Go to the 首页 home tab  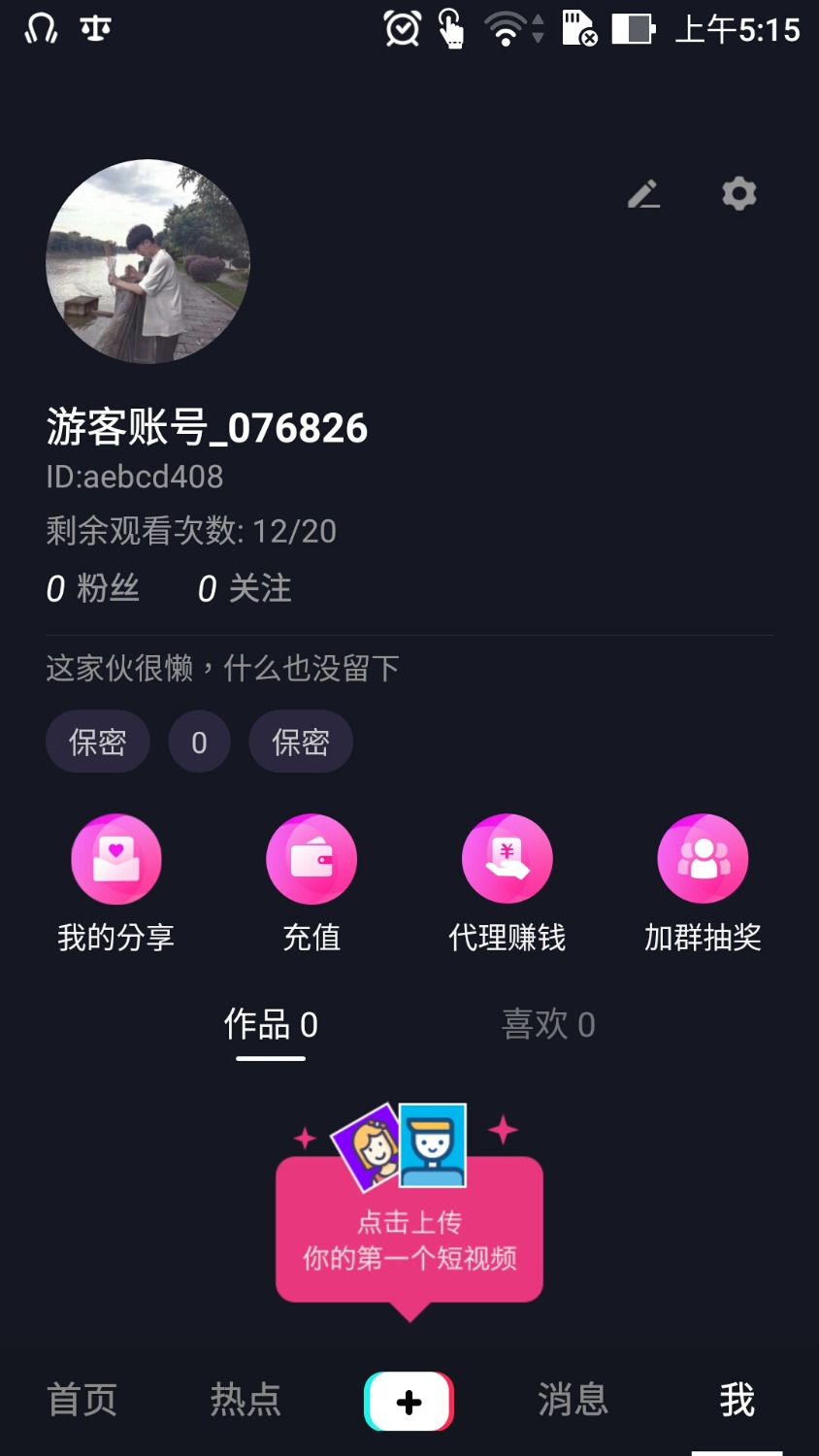82,1401
